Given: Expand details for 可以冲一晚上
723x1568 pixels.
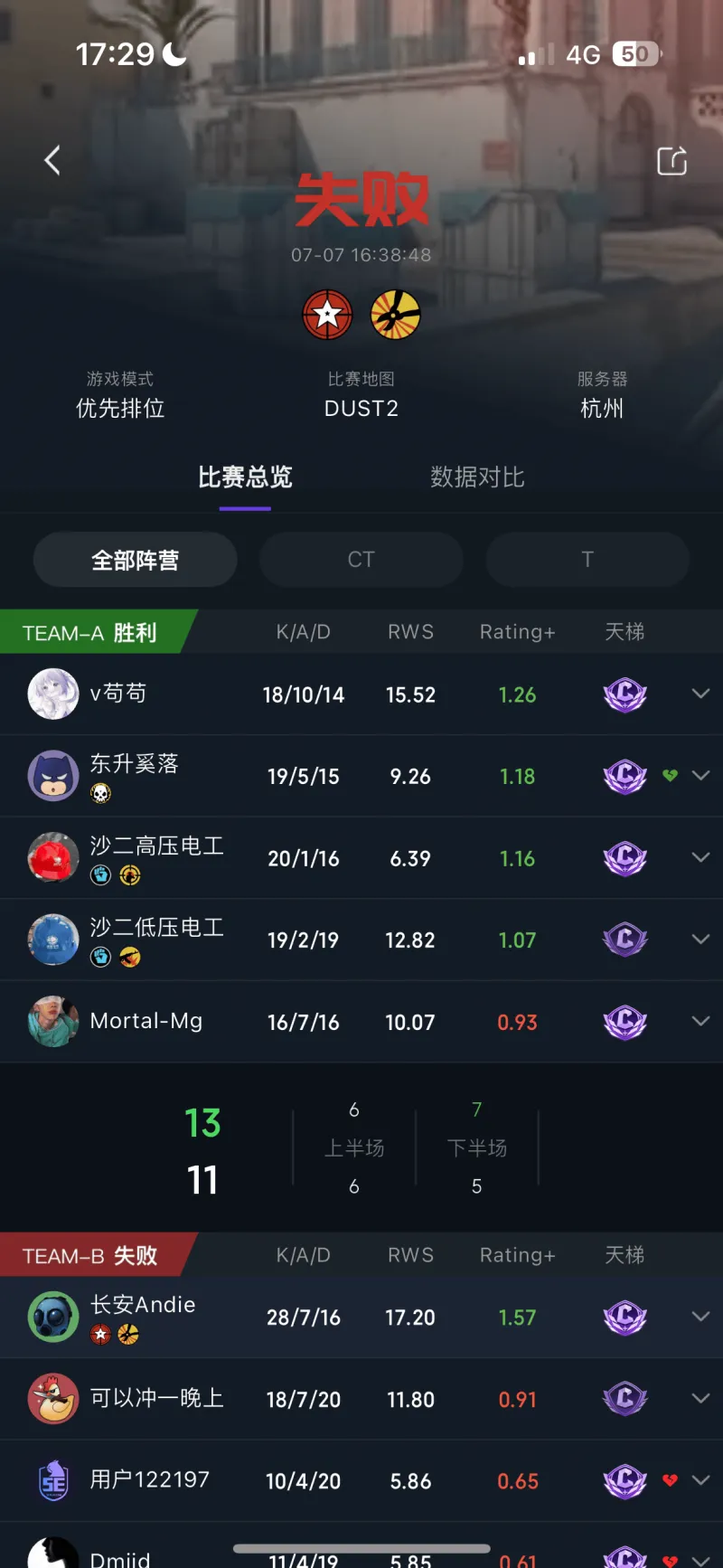Looking at the screenshot, I should tap(700, 1398).
